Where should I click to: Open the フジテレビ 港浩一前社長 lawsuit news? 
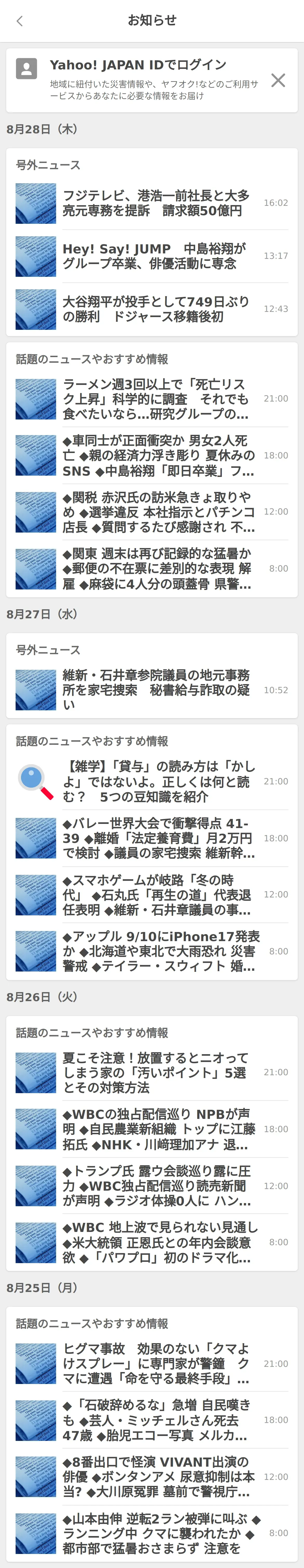pyautogui.click(x=156, y=203)
